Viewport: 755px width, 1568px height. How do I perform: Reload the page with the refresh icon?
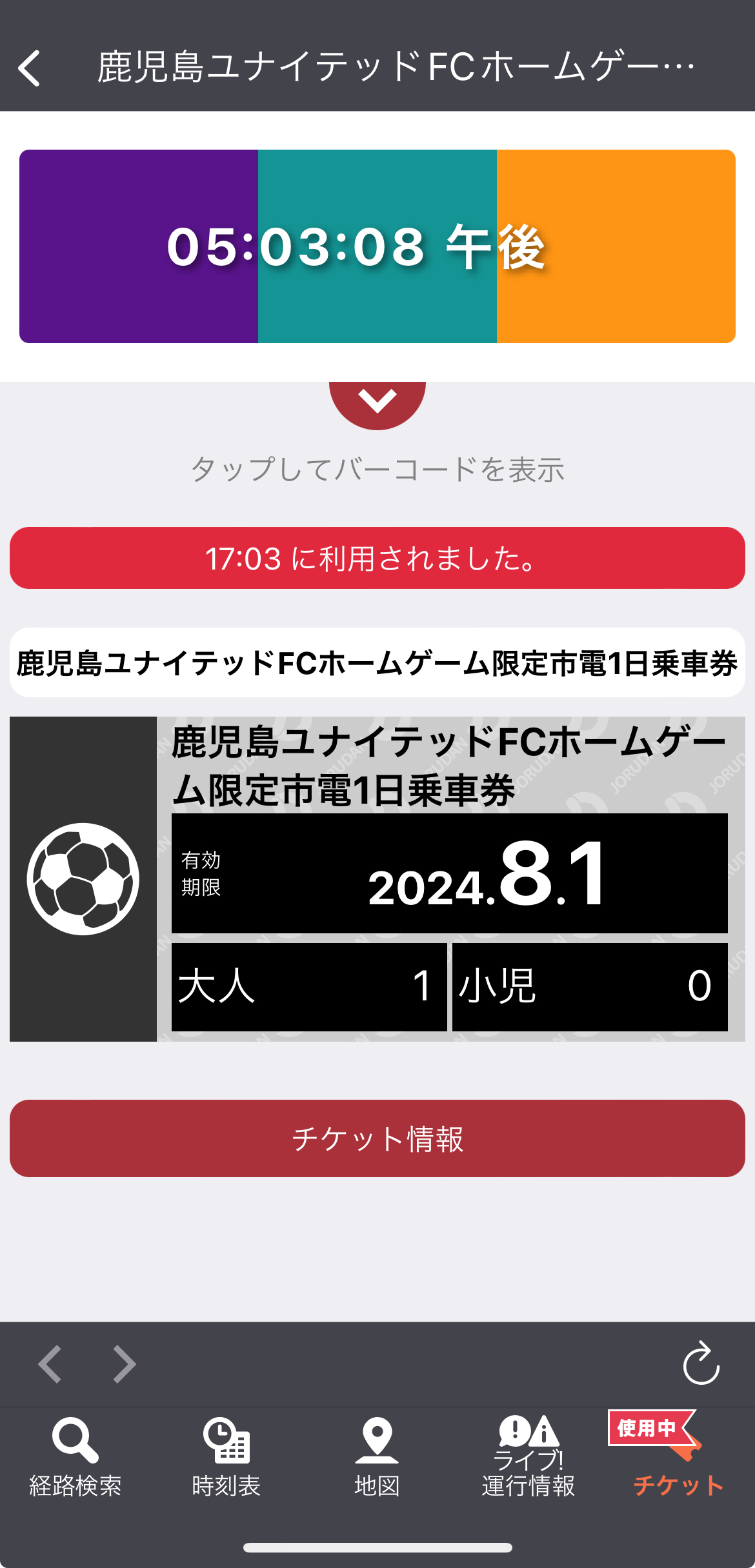[701, 1363]
